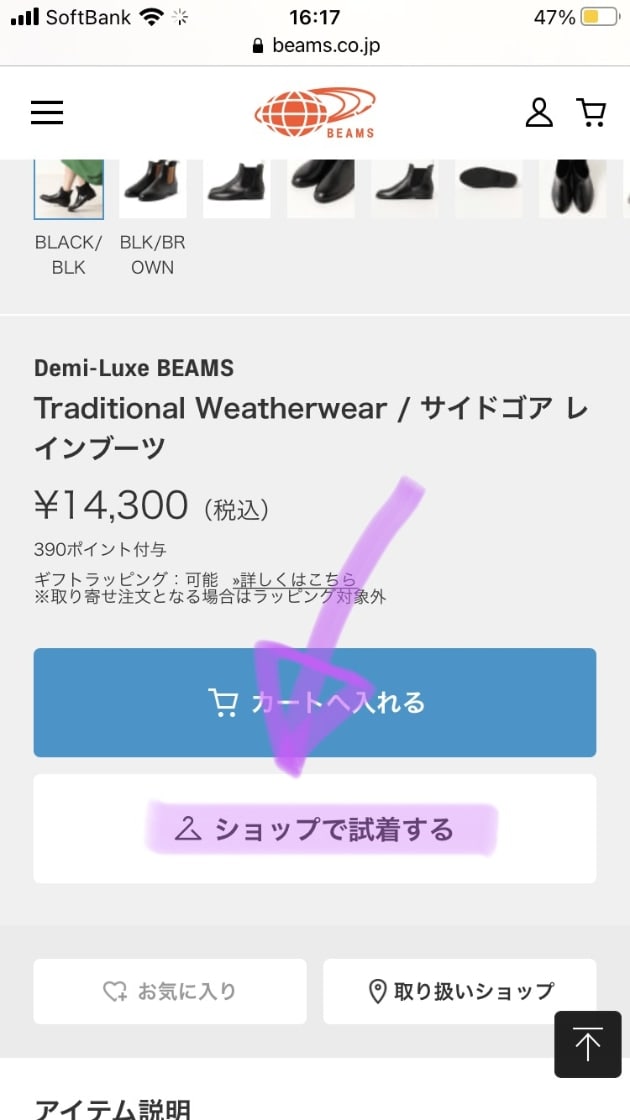Tap カートへ入れる button
Screen dimensions: 630x1120
[x=315, y=702]
